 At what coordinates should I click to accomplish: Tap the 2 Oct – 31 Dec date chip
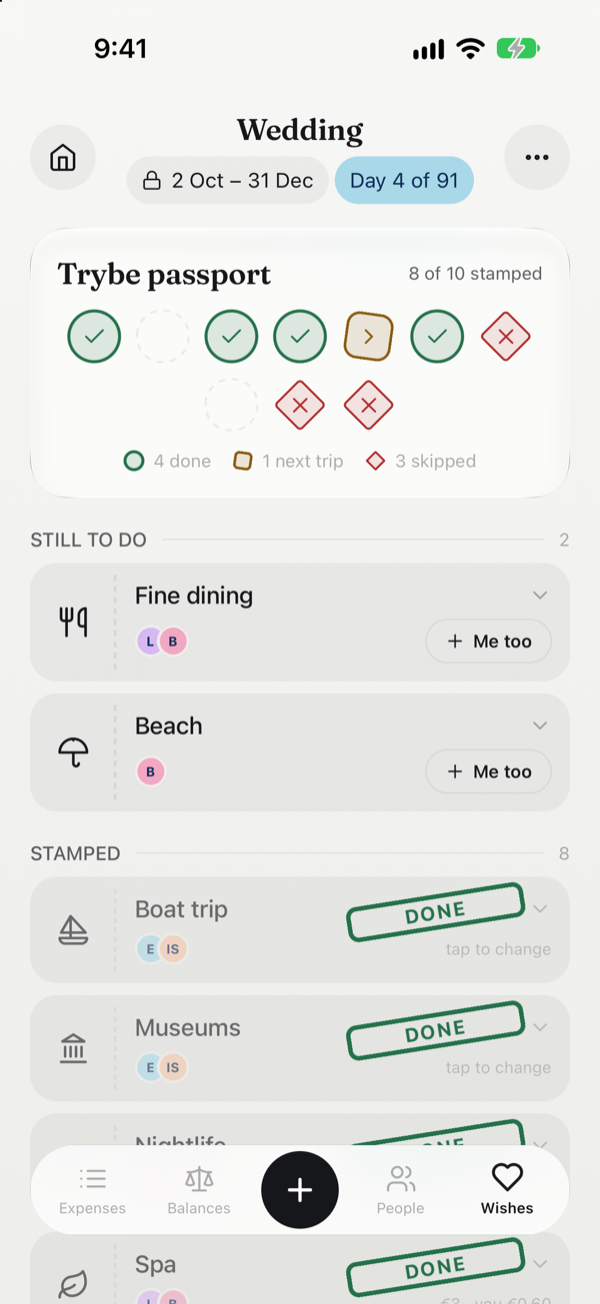(x=228, y=181)
